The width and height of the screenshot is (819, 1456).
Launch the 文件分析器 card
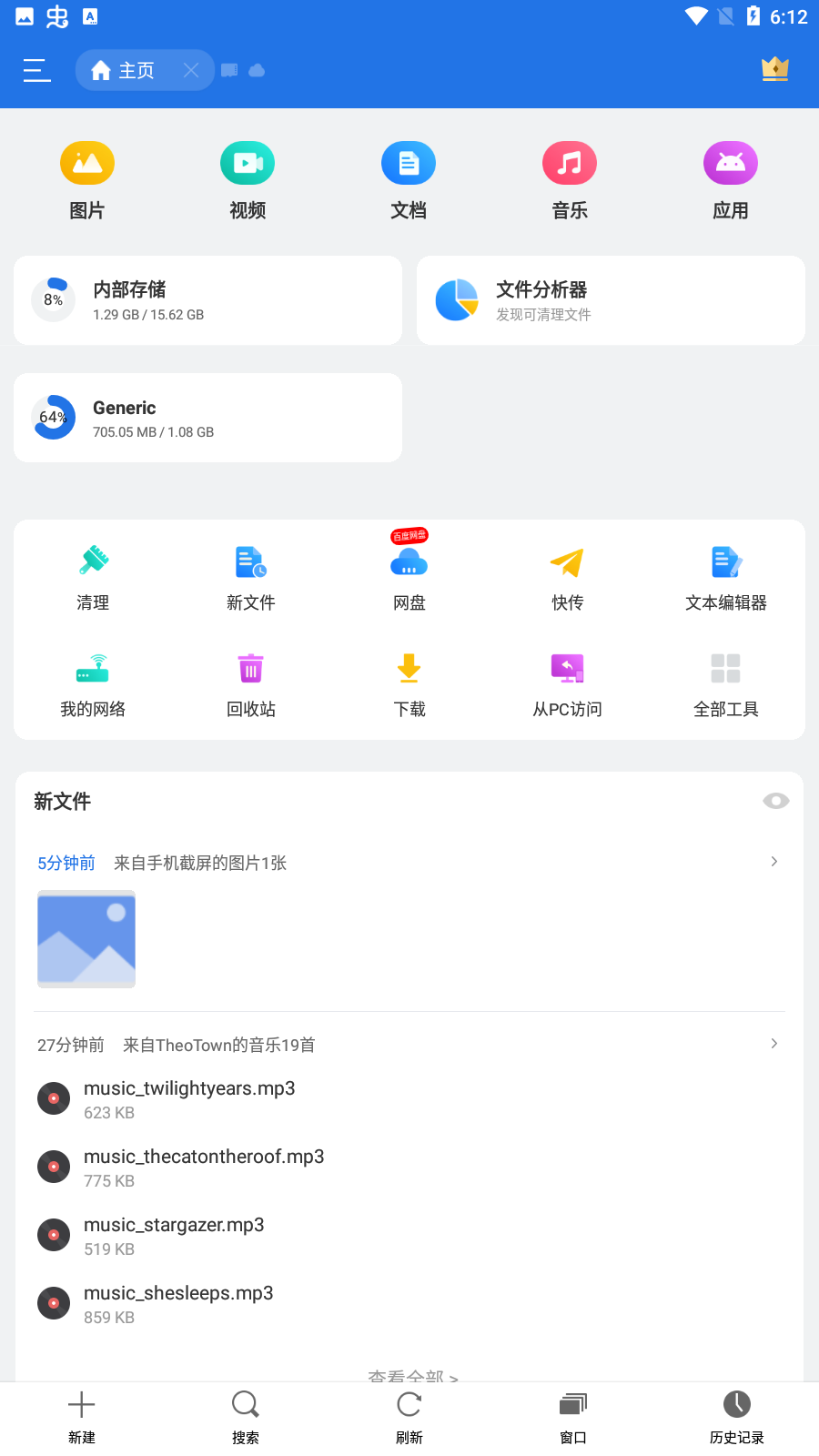point(611,300)
